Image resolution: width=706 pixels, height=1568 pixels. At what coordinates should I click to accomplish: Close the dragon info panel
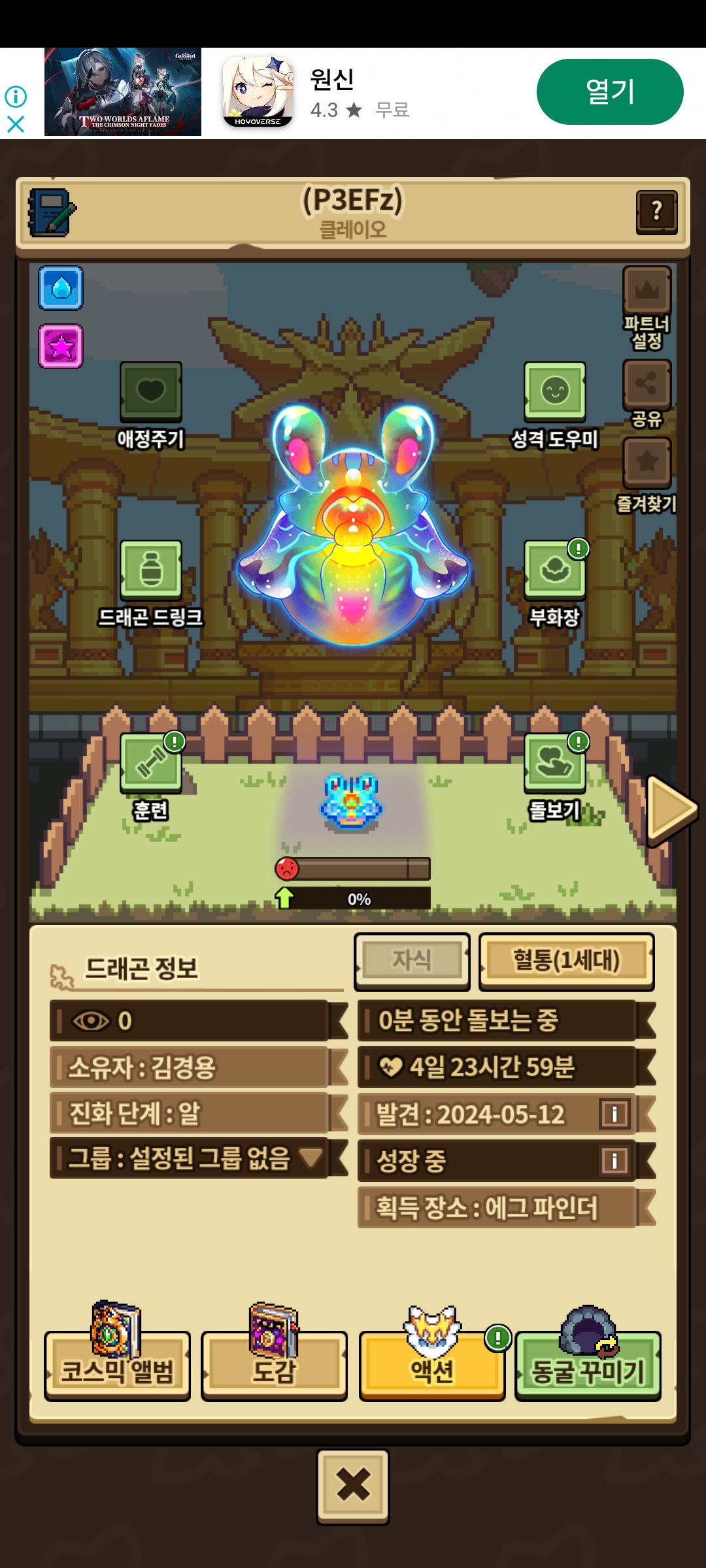point(353,1486)
